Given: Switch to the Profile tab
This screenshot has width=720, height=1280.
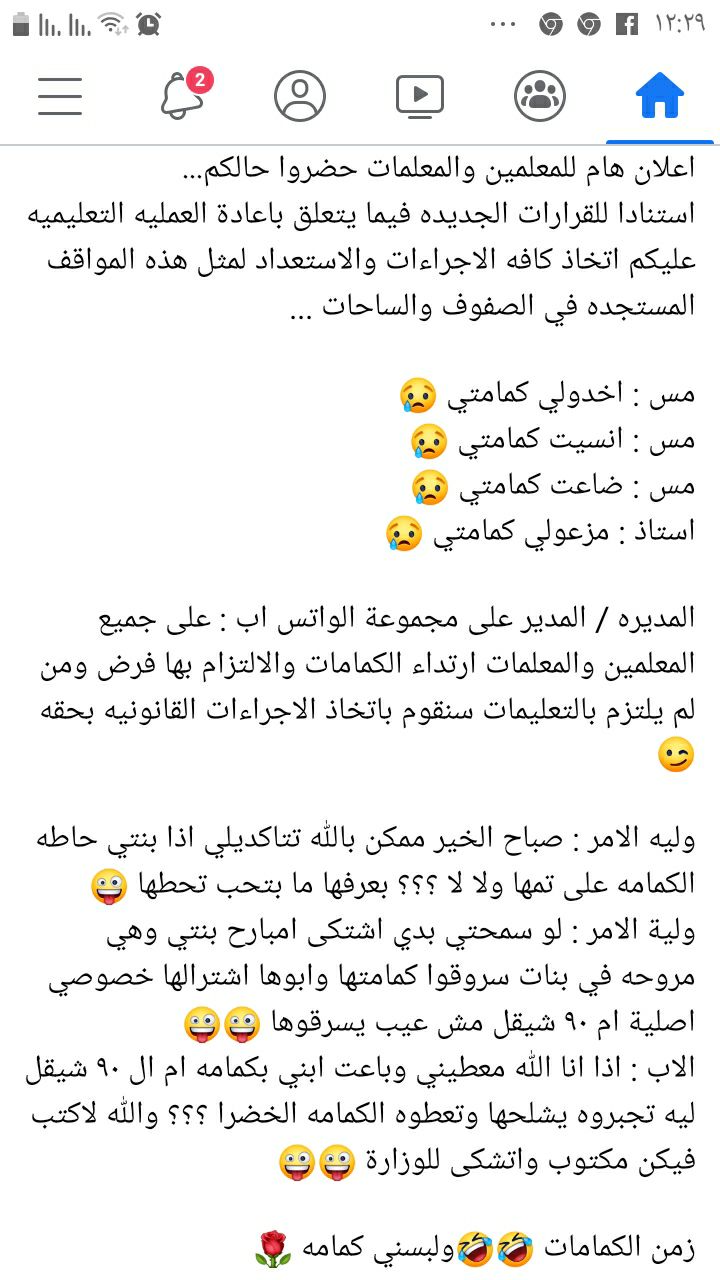Looking at the screenshot, I should pyautogui.click(x=300, y=96).
